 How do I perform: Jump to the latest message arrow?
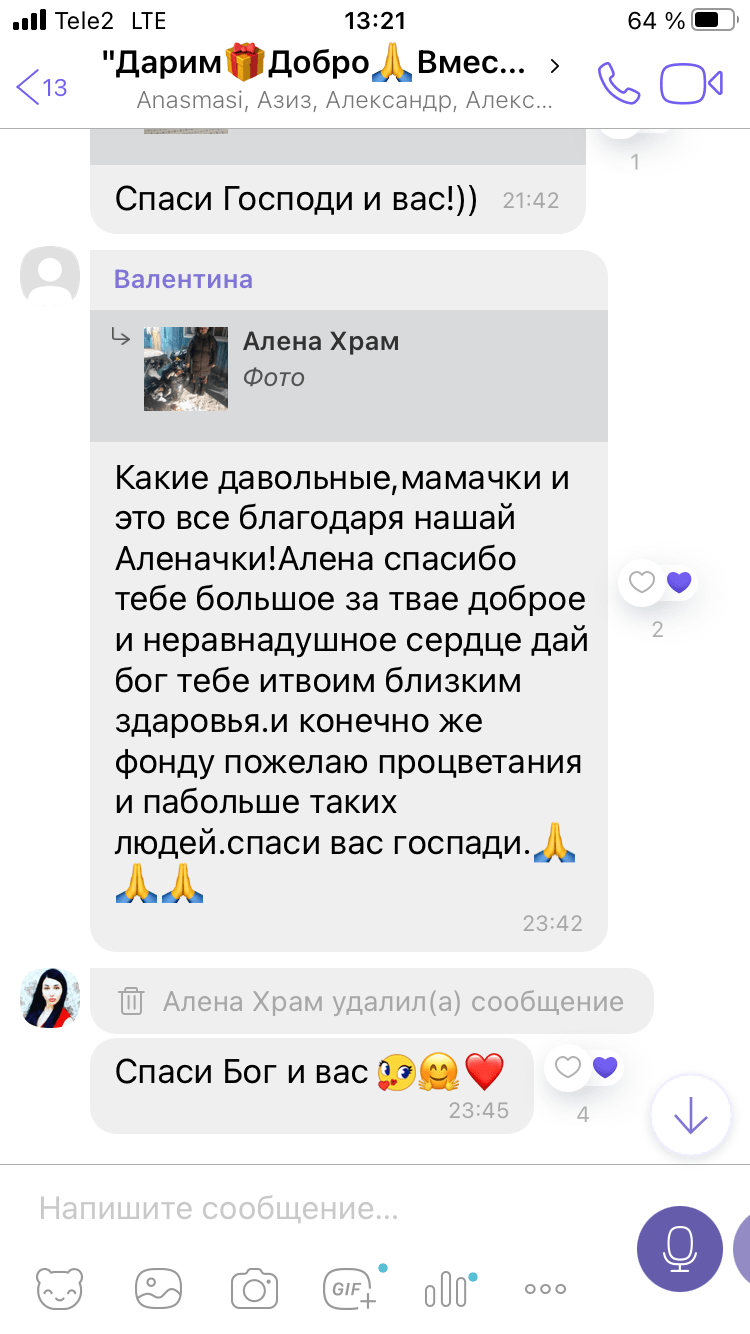click(x=691, y=1116)
